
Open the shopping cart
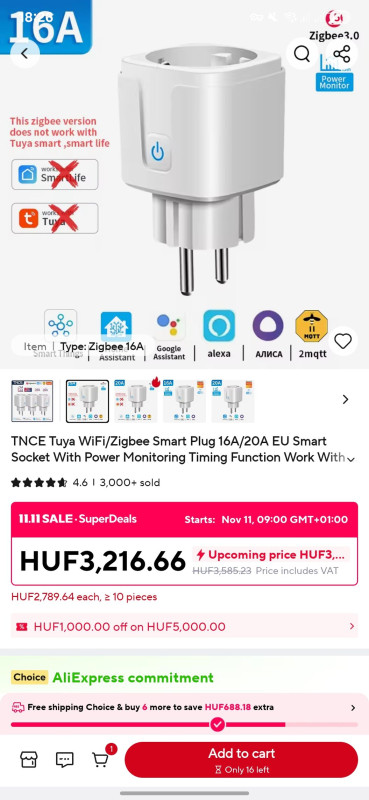pos(102,758)
